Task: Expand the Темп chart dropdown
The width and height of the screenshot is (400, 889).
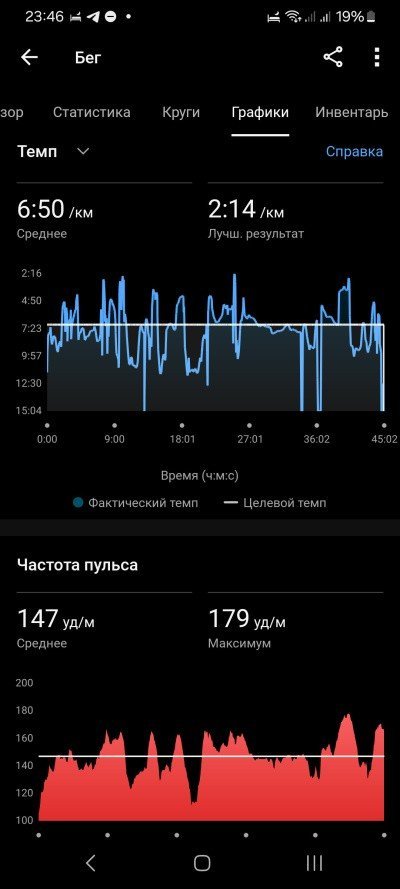Action: 53,151
